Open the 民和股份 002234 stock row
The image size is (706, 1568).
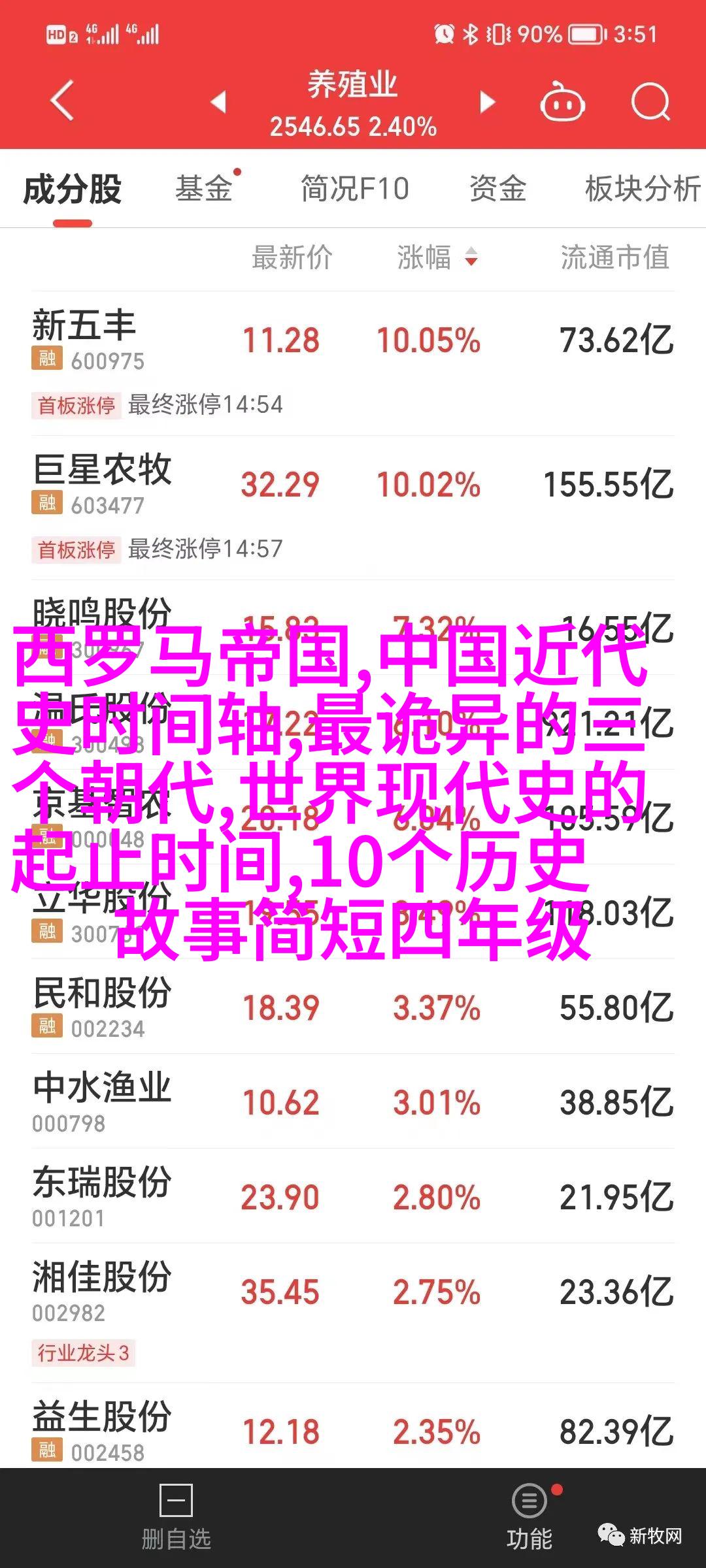click(x=353, y=1007)
